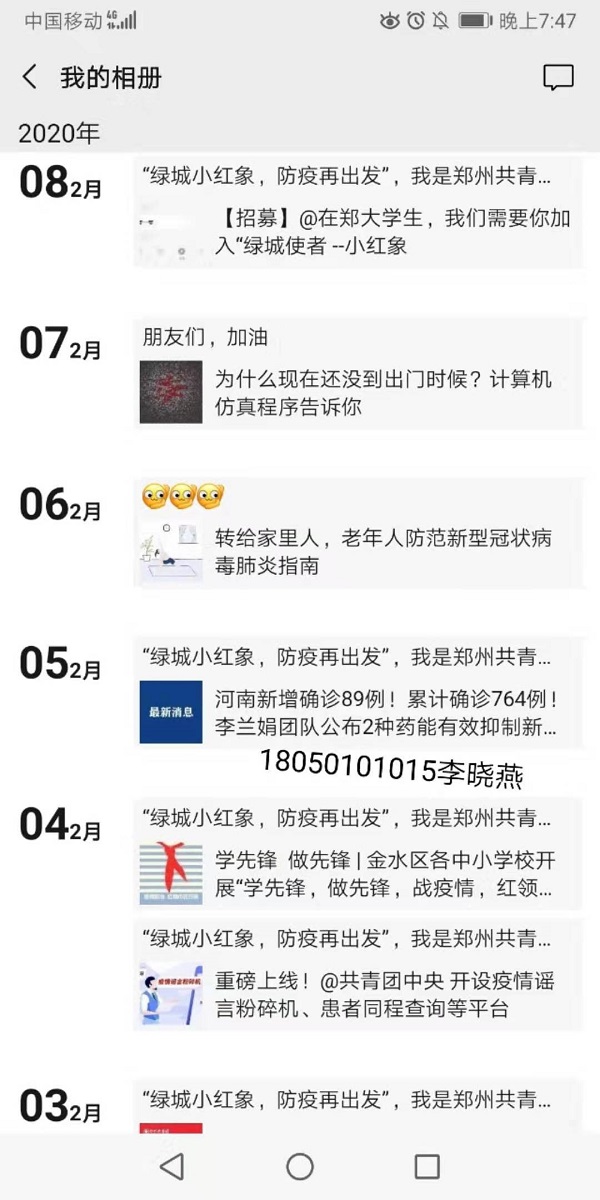Go back from 我的相册
600x1200 pixels.
point(30,78)
